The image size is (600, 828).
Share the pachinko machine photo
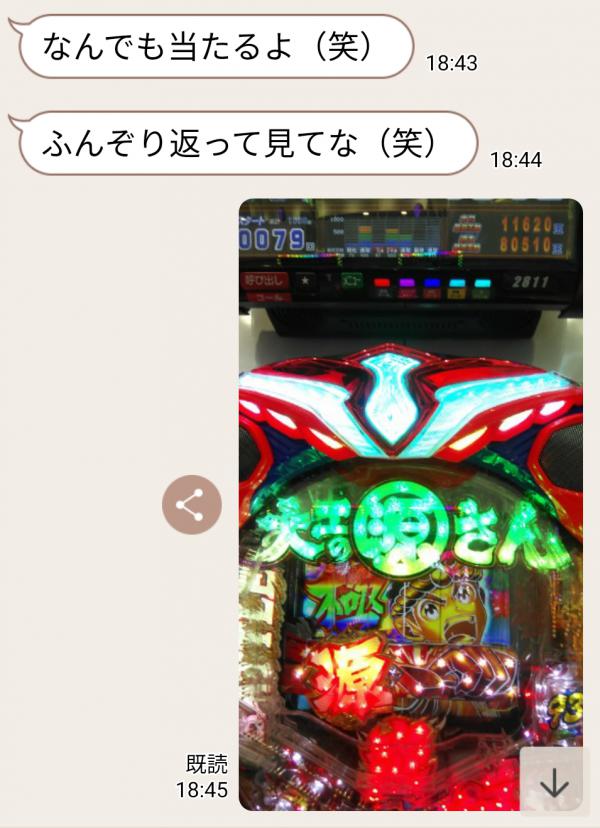tap(191, 505)
